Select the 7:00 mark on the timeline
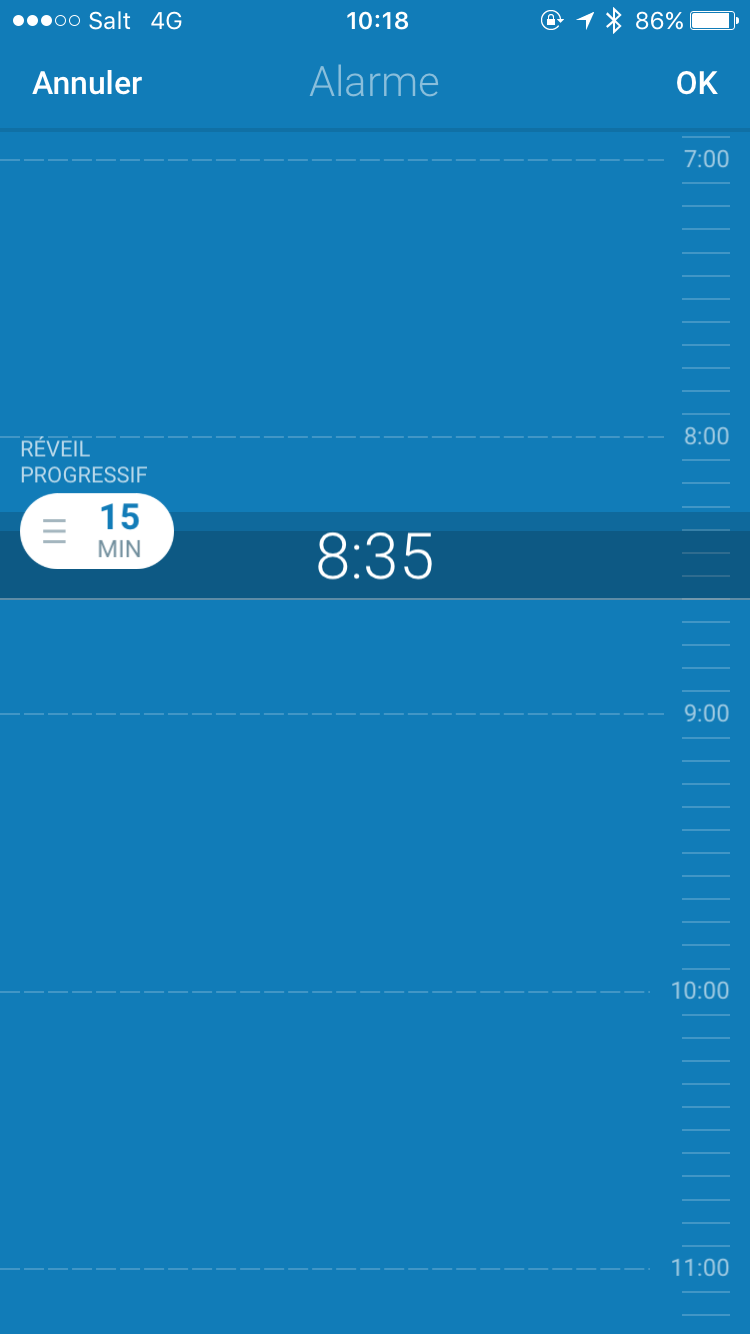The width and height of the screenshot is (750, 1334). tap(706, 159)
